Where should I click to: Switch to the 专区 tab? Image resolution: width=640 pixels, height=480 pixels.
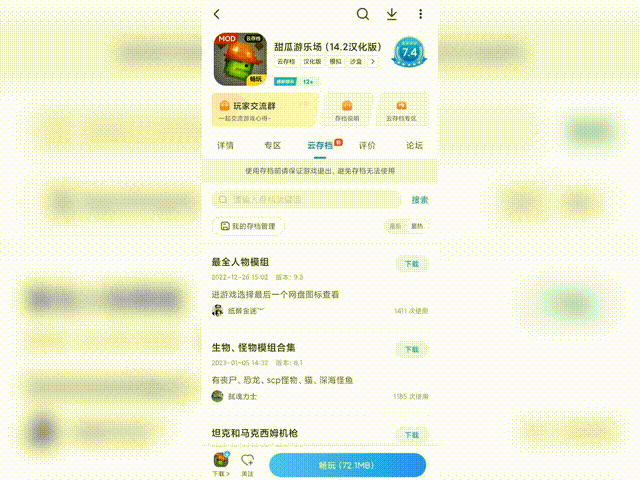coord(272,146)
